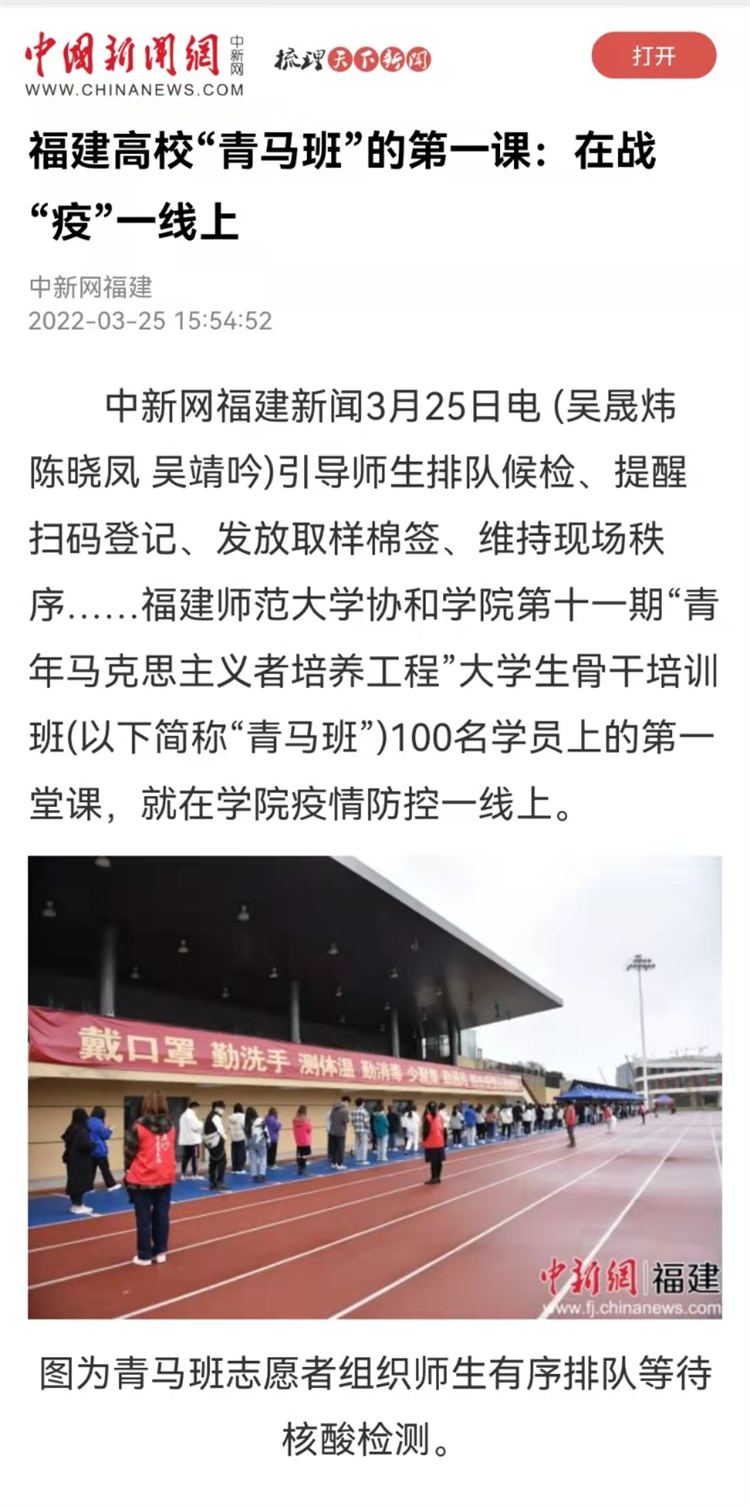
Task: Open the 中国新闻网 site logo link
Action: (x=134, y=64)
